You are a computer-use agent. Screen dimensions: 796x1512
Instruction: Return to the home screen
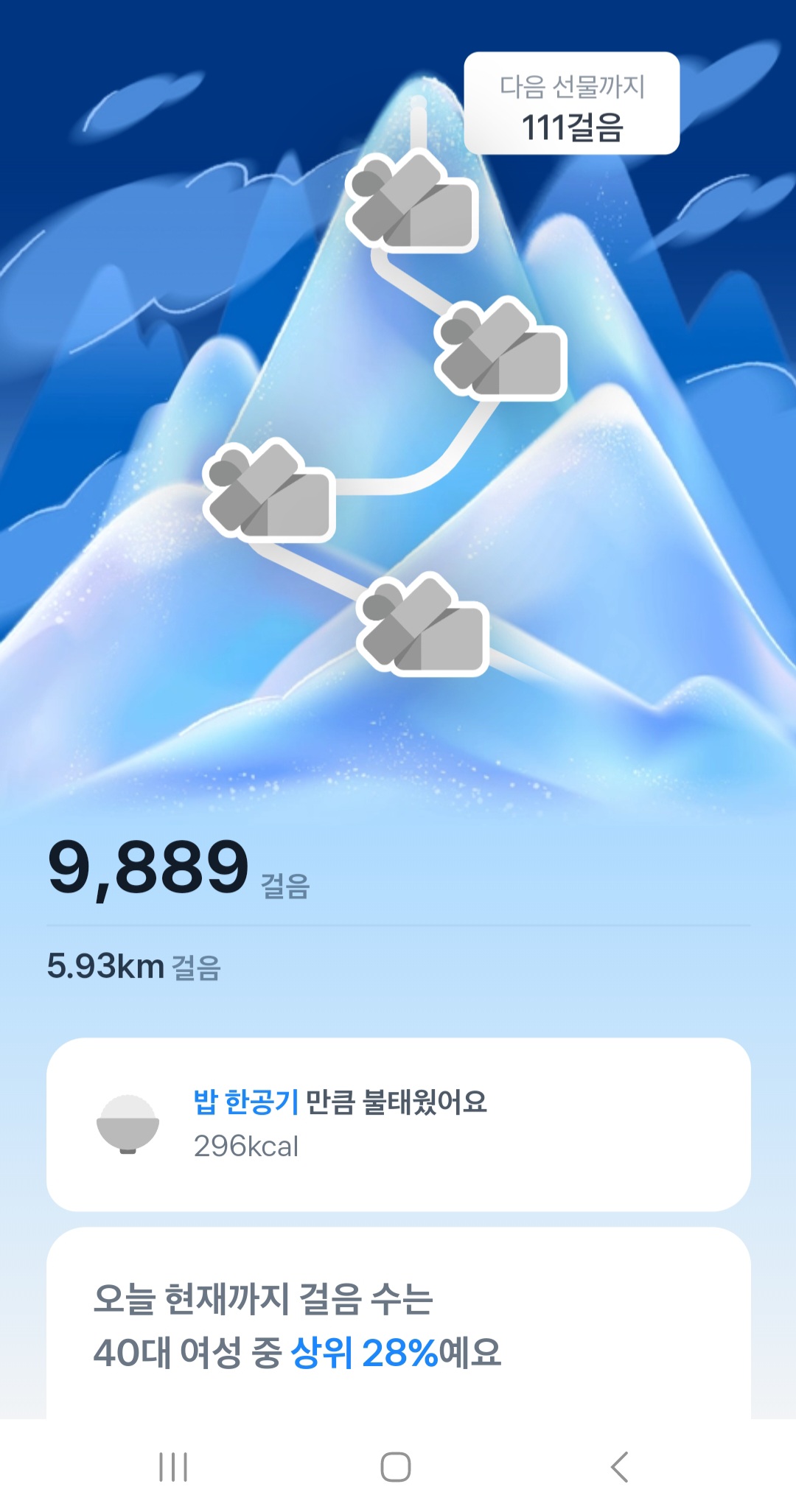396,1466
